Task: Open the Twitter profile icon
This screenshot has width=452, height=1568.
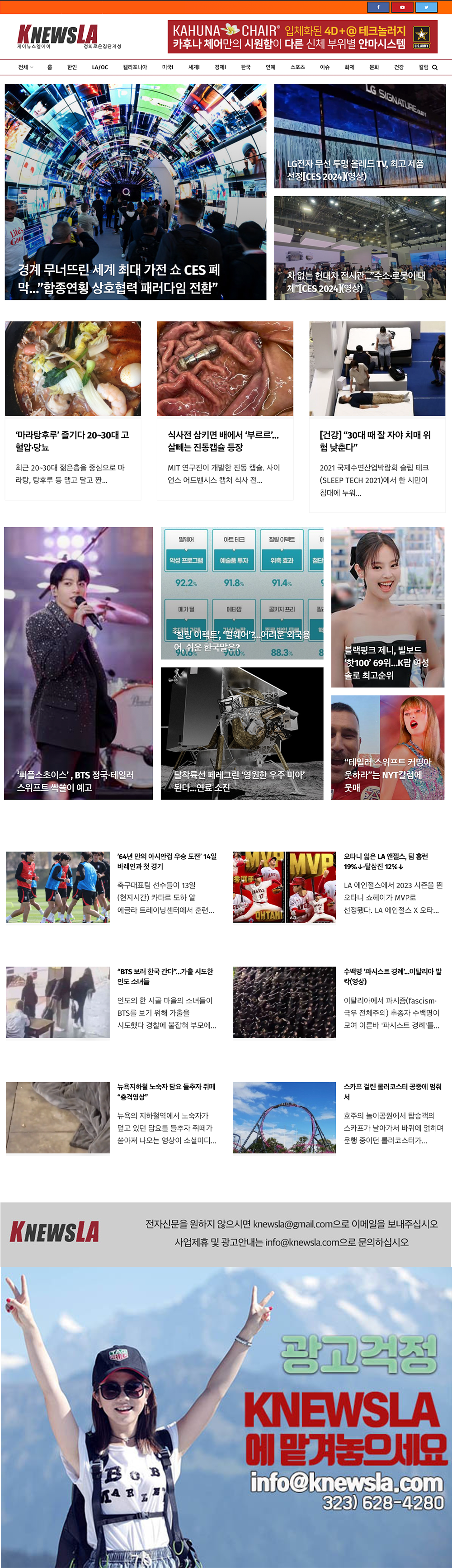Action: click(426, 7)
